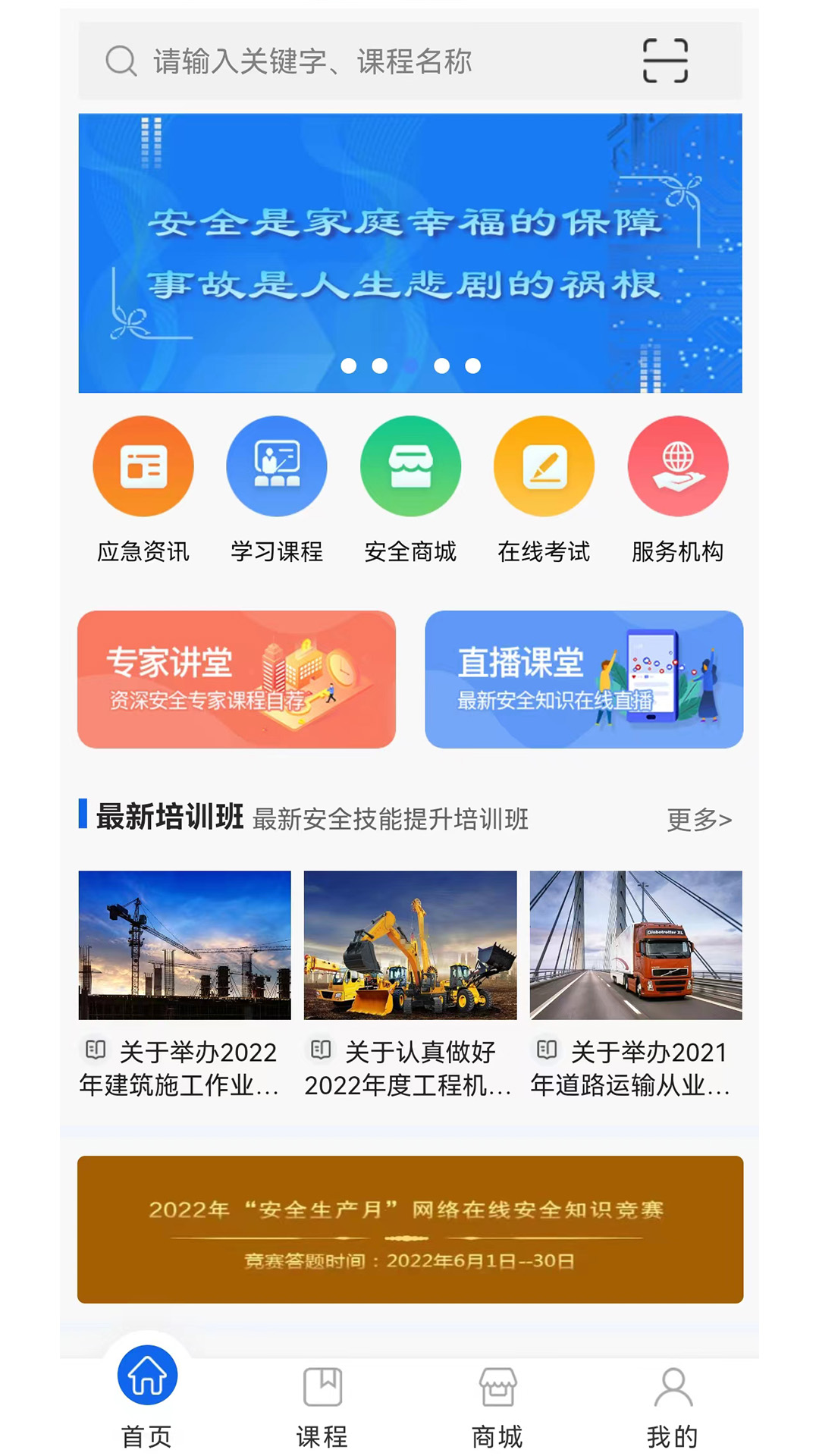Select the last carousel pagination dot
Image resolution: width=819 pixels, height=1456 pixels.
471,365
